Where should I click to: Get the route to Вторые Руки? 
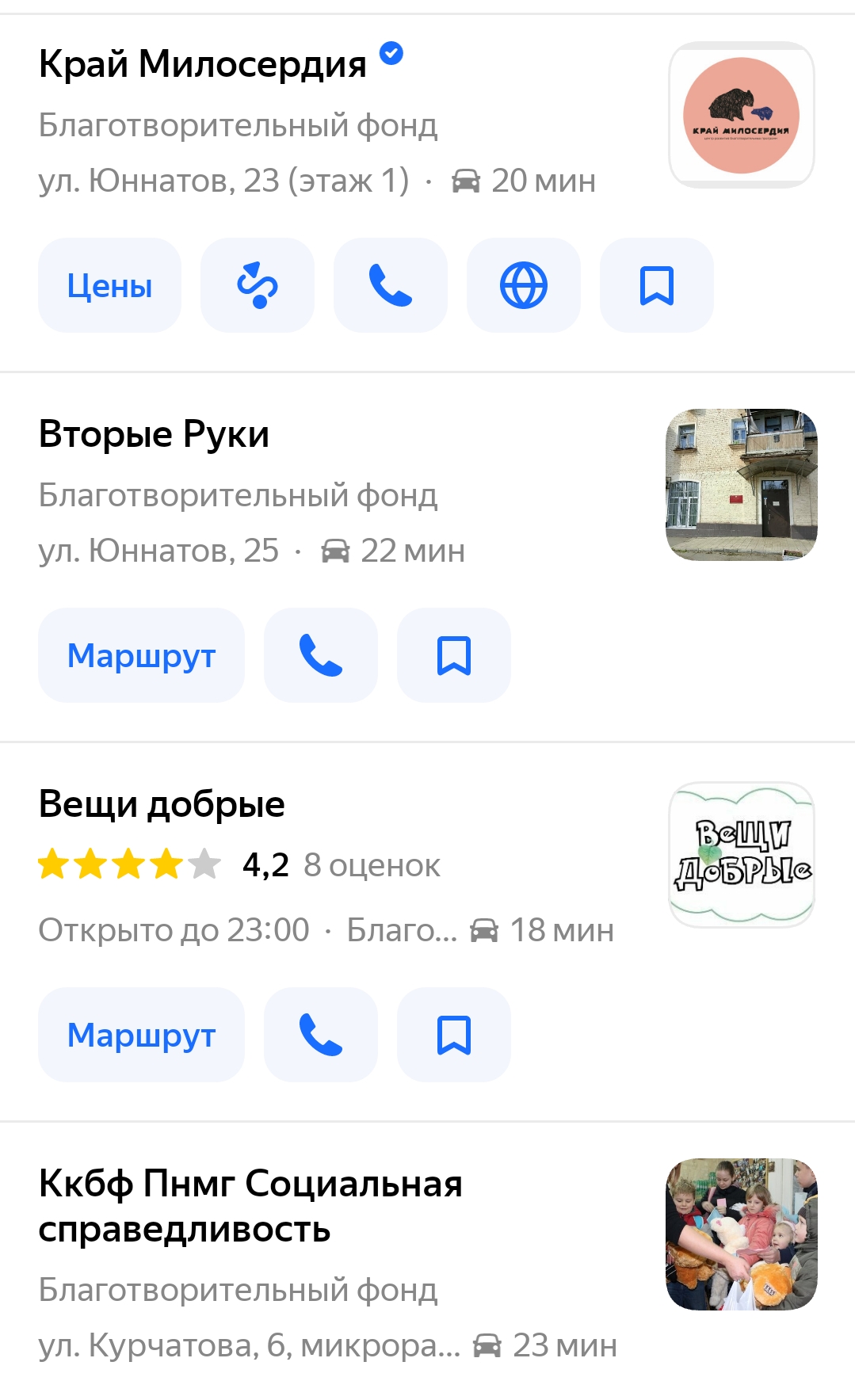(141, 655)
